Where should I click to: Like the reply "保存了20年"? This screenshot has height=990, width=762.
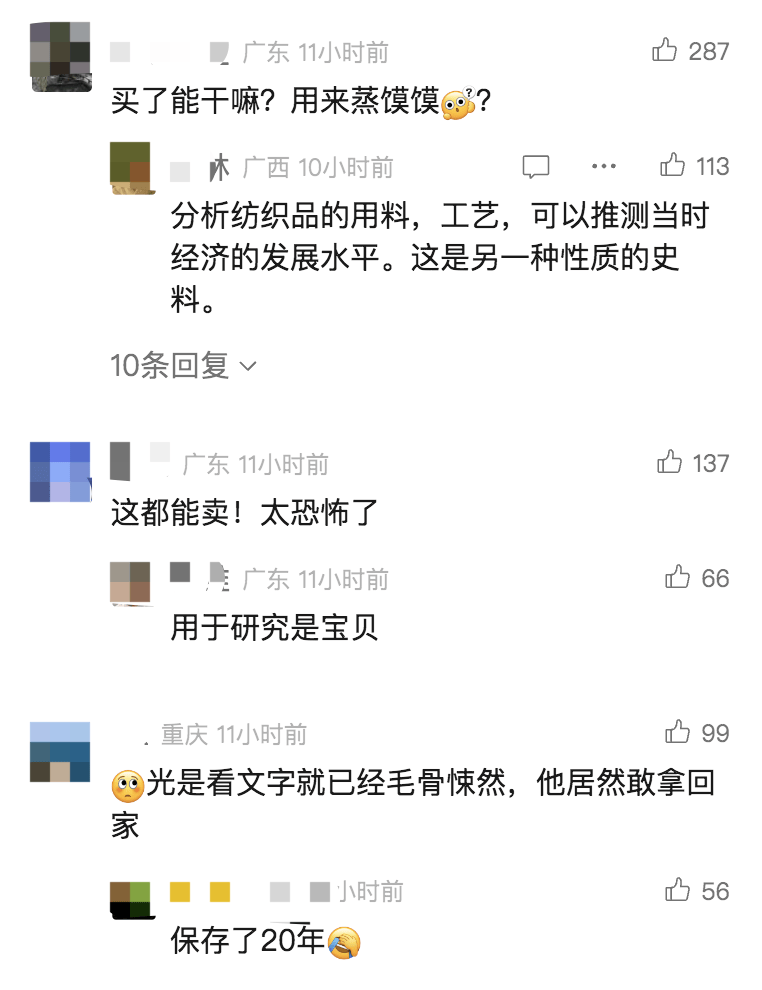point(677,890)
